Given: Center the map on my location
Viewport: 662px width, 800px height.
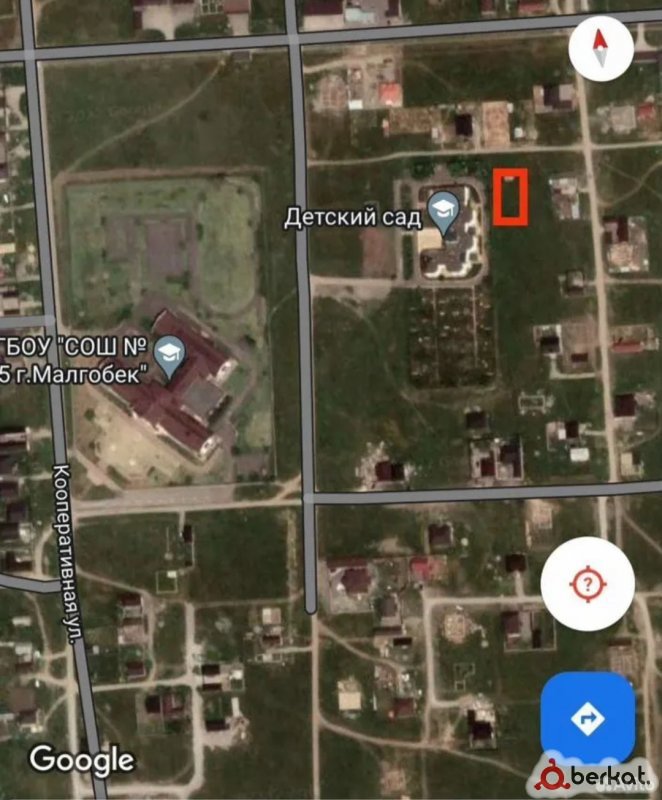Looking at the screenshot, I should click(x=586, y=585).
